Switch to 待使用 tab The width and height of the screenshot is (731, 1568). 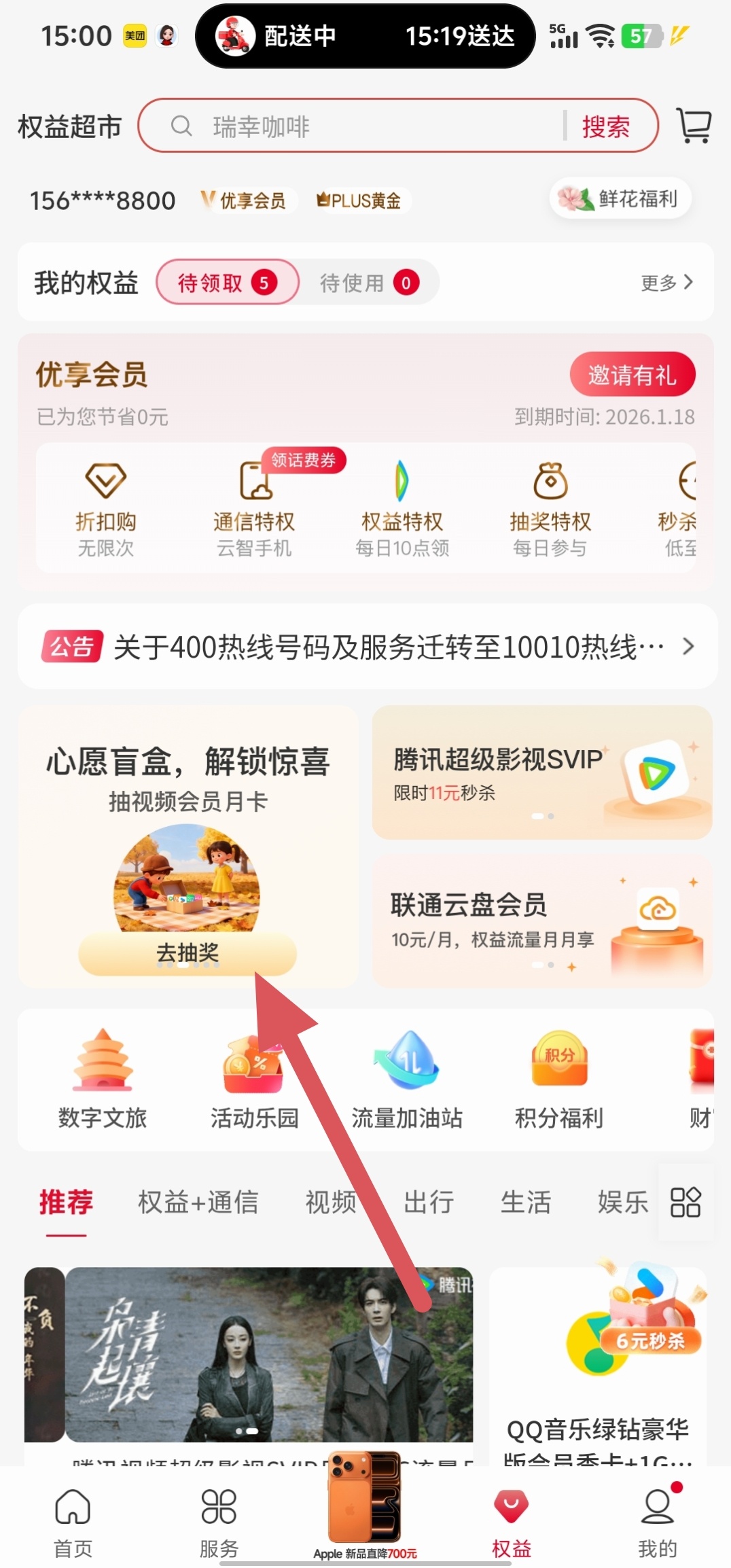pos(369,282)
